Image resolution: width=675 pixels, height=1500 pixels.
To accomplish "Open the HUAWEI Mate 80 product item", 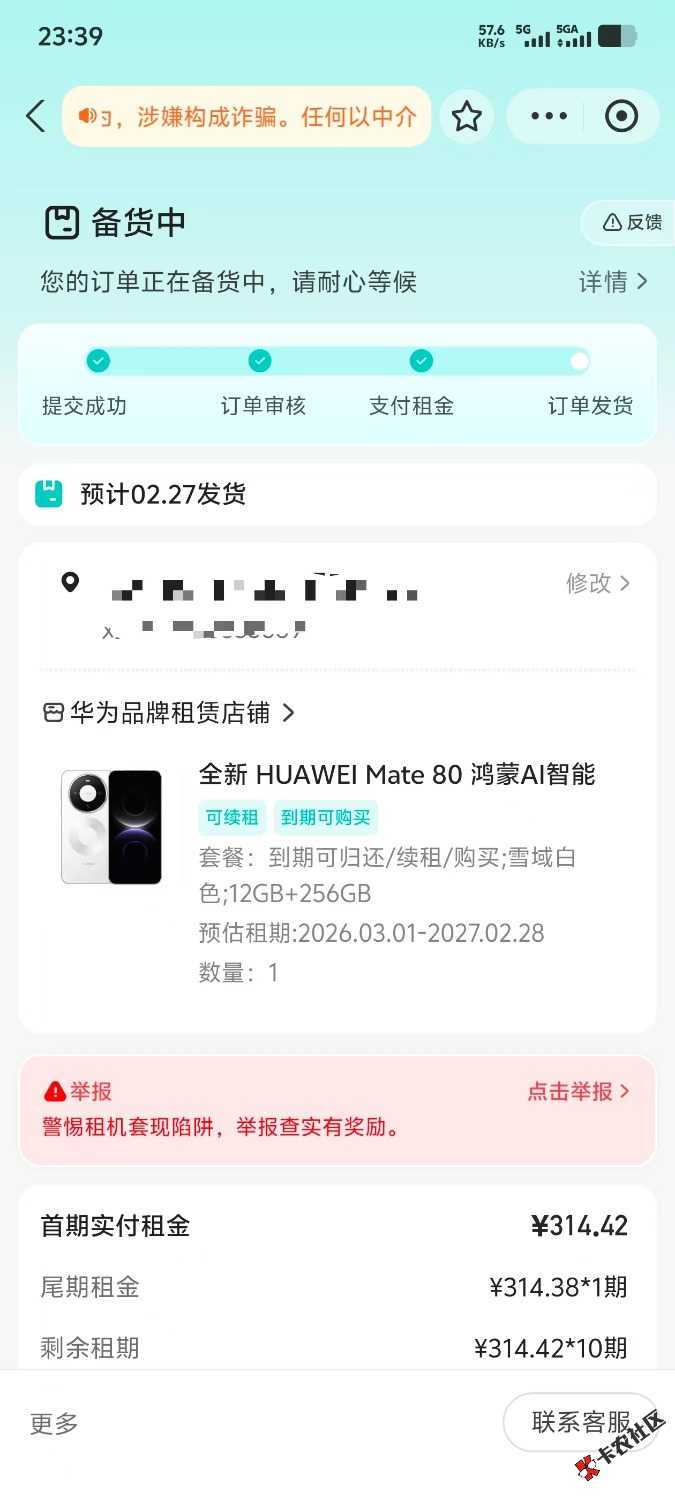I will click(396, 774).
